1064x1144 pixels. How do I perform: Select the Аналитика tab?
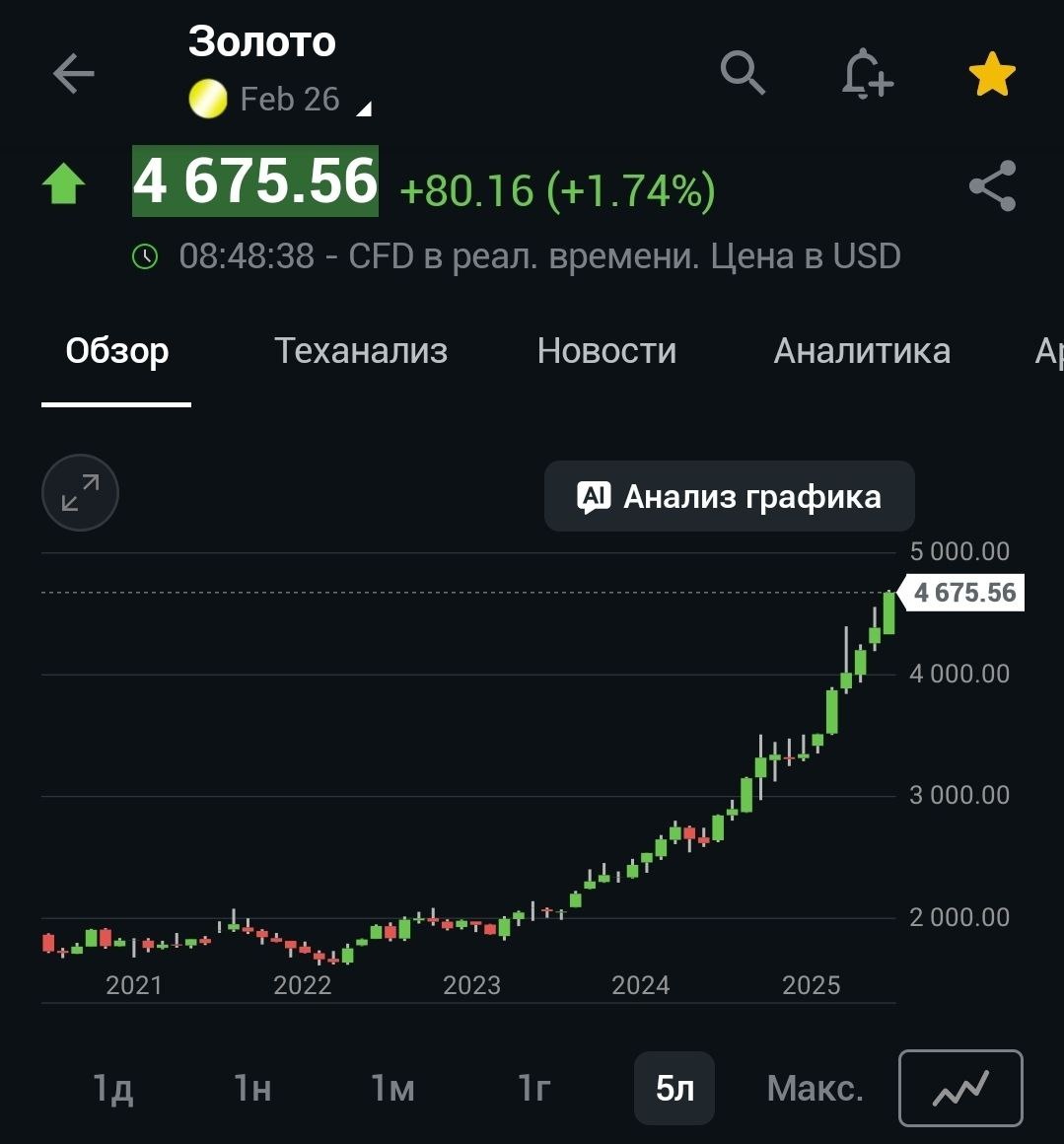coord(862,351)
